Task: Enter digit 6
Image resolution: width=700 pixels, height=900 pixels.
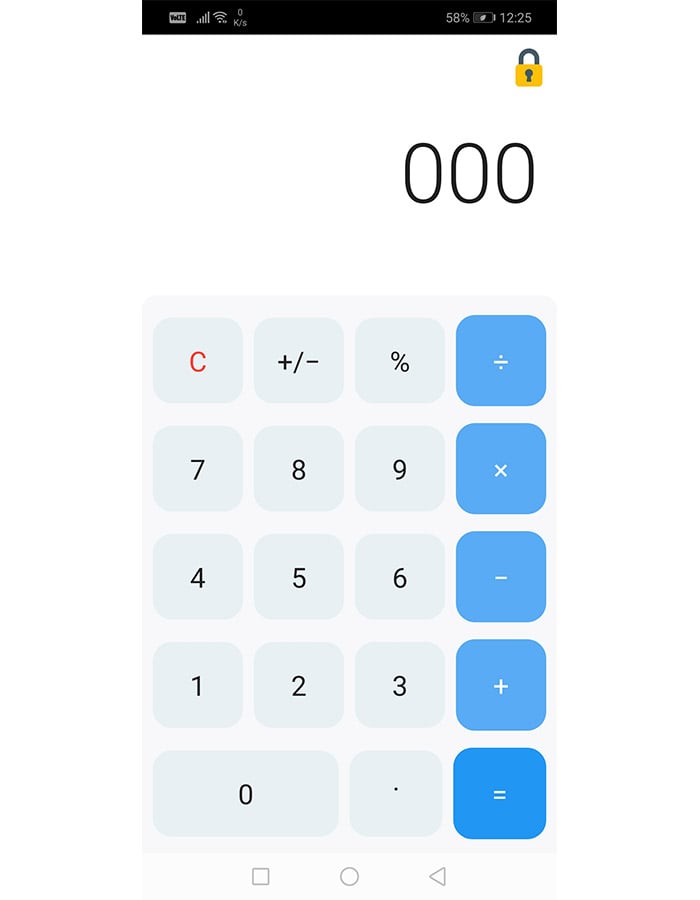Action: (399, 577)
